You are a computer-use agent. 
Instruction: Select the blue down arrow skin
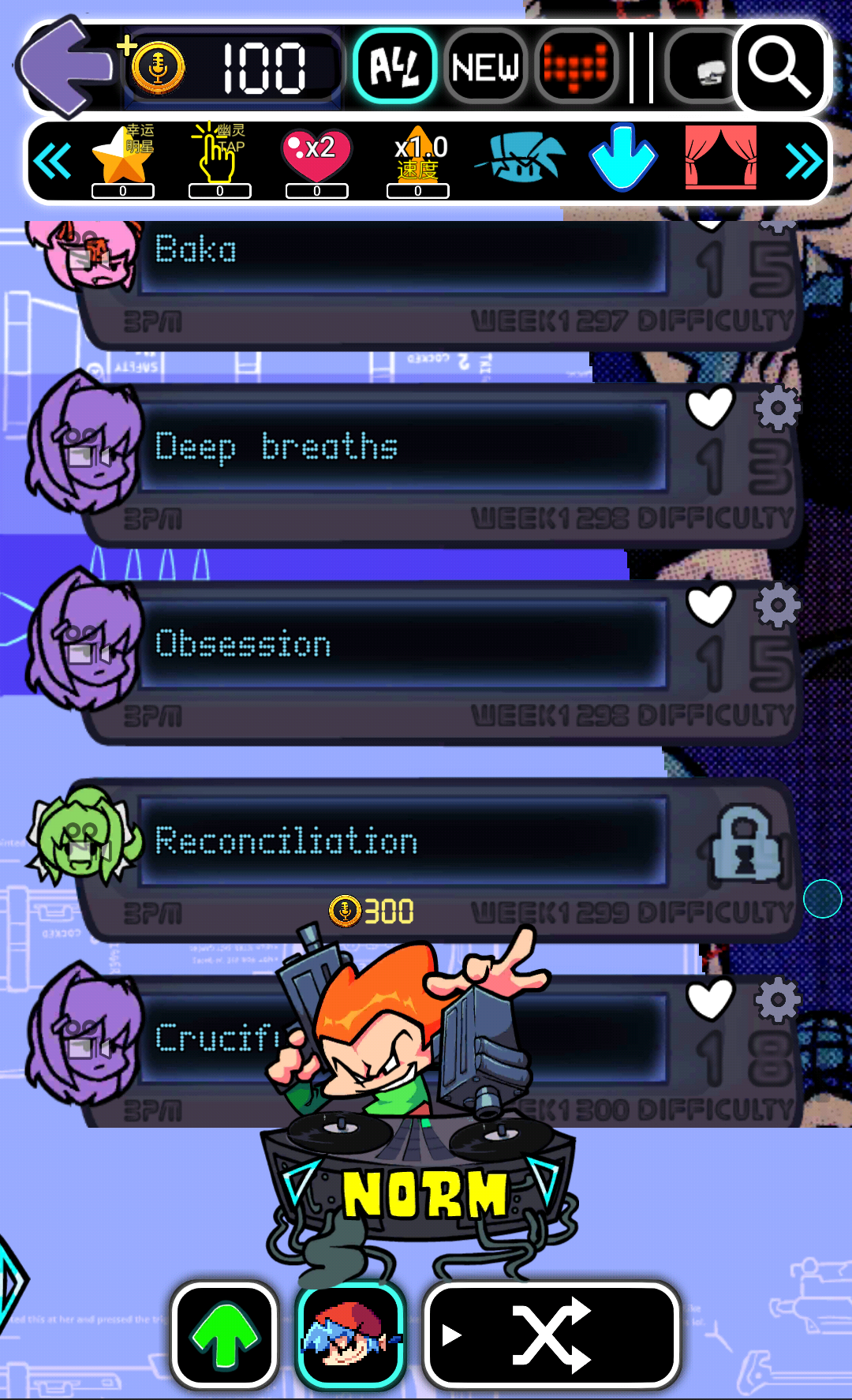tap(622, 157)
